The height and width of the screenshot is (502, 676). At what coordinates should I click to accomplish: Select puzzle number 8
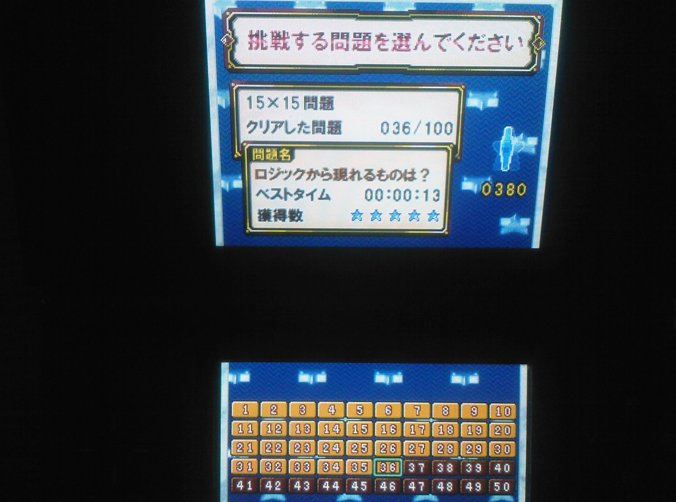coord(446,411)
